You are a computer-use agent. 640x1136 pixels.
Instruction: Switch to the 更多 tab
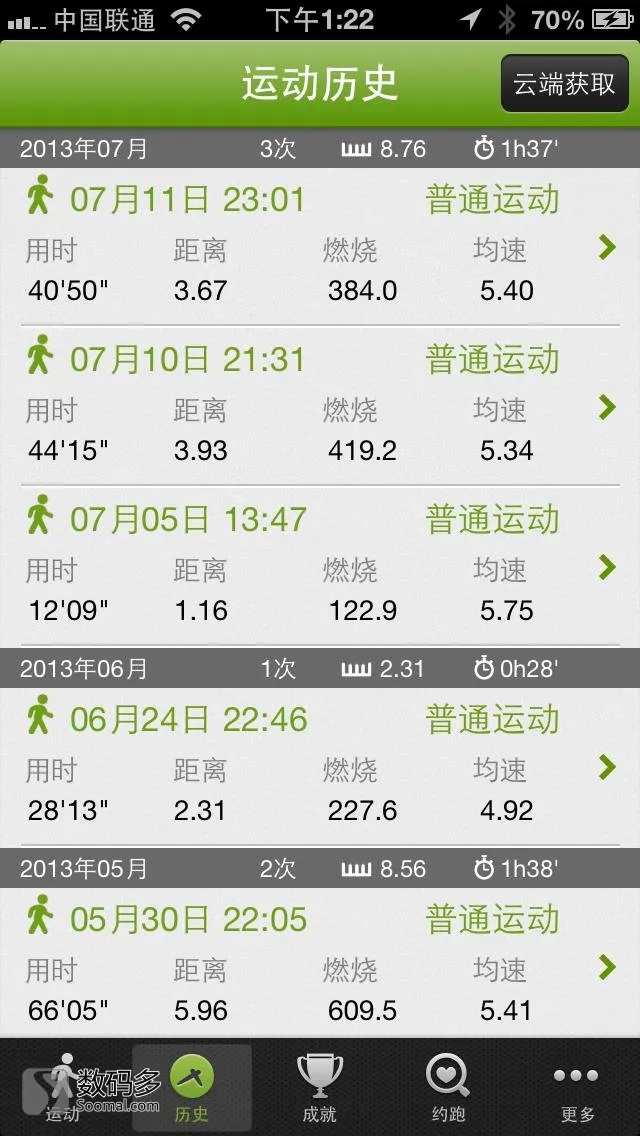pyautogui.click(x=576, y=1087)
